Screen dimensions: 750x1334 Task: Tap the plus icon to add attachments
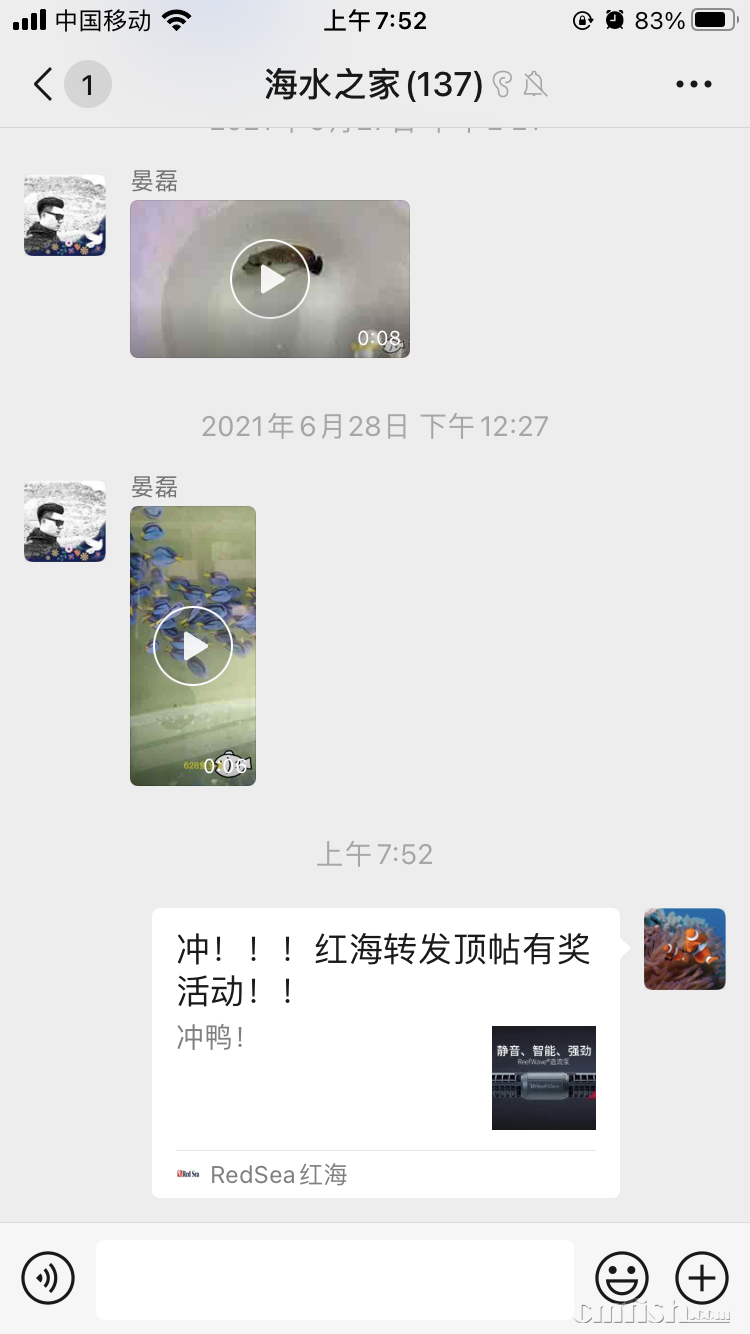[x=702, y=1278]
